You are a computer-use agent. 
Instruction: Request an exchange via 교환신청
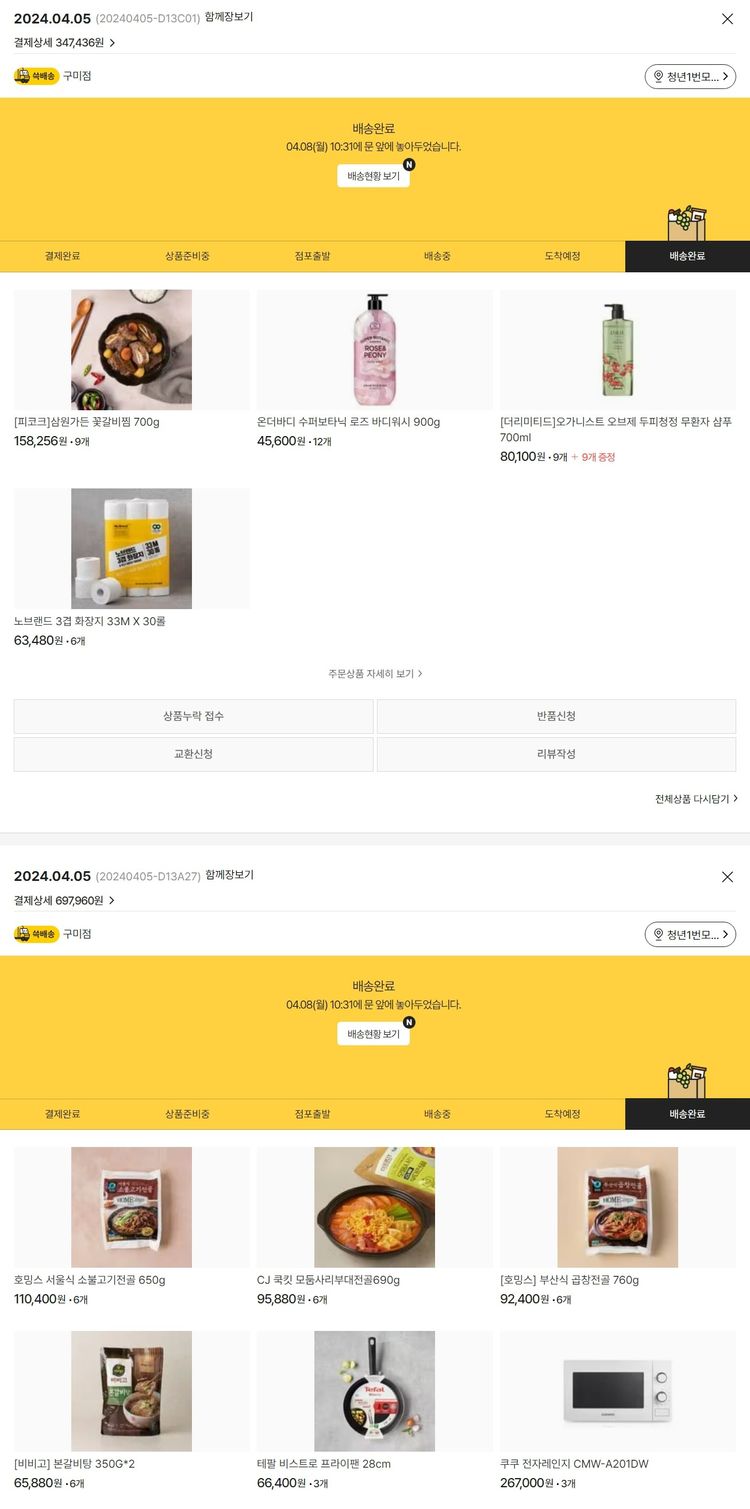pyautogui.click(x=194, y=754)
